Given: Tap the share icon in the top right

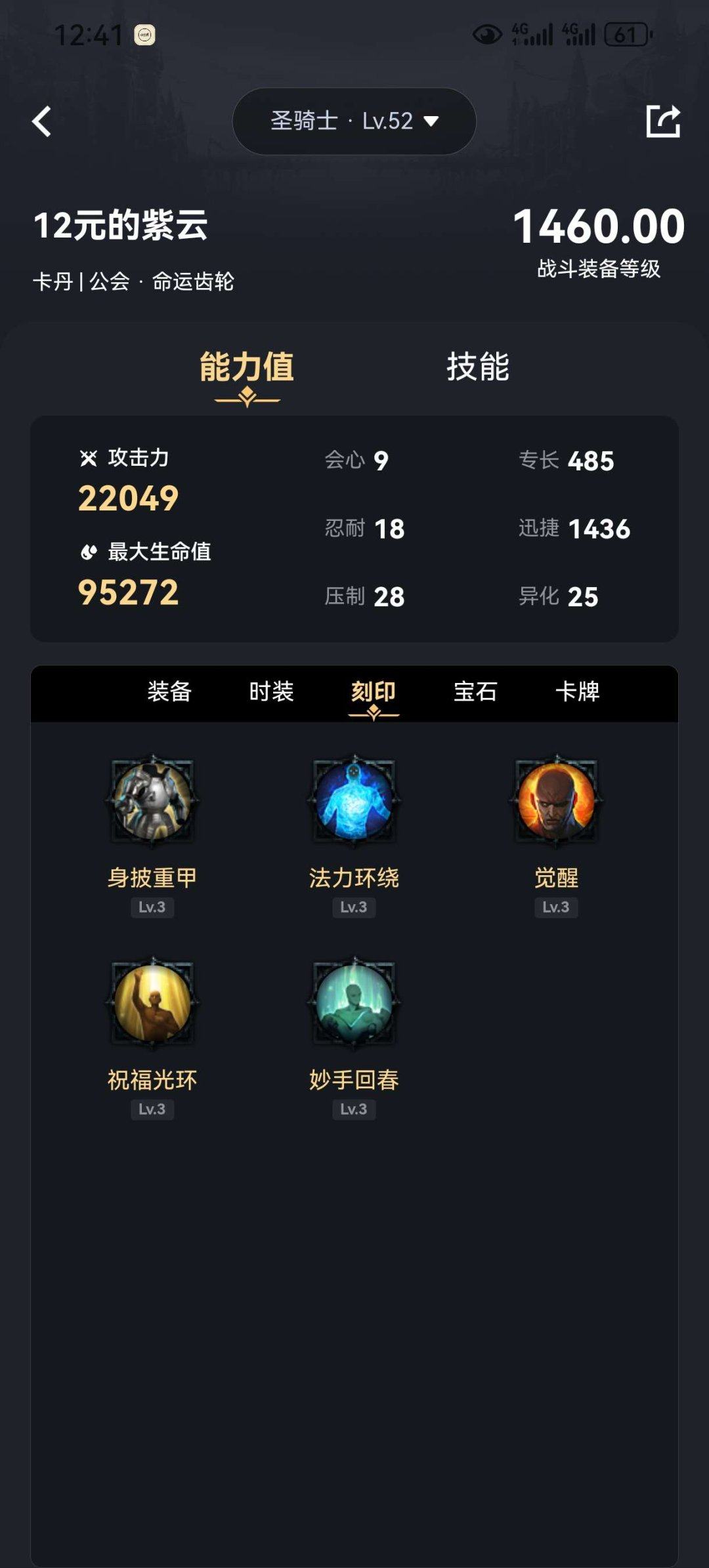Looking at the screenshot, I should click(665, 121).
